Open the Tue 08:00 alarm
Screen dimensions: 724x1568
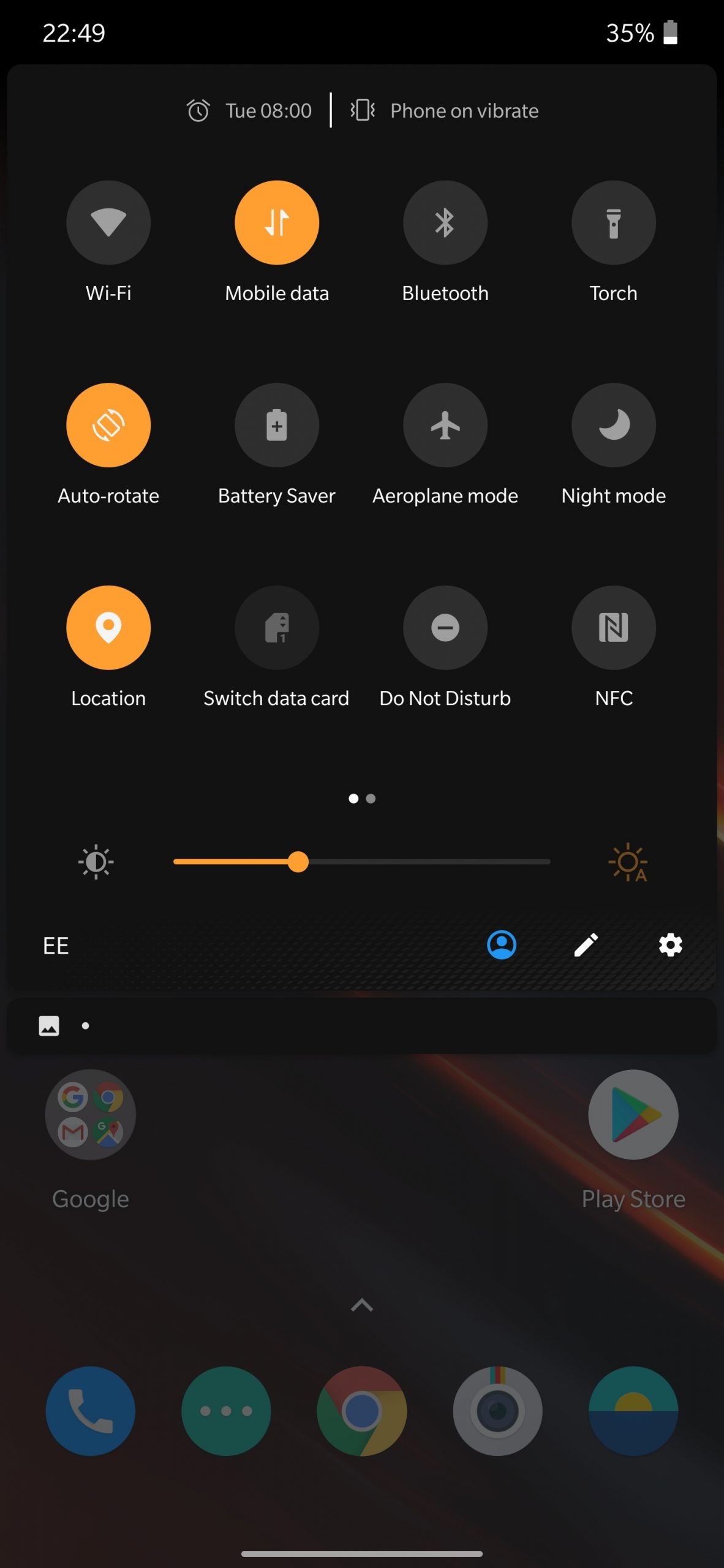(250, 111)
